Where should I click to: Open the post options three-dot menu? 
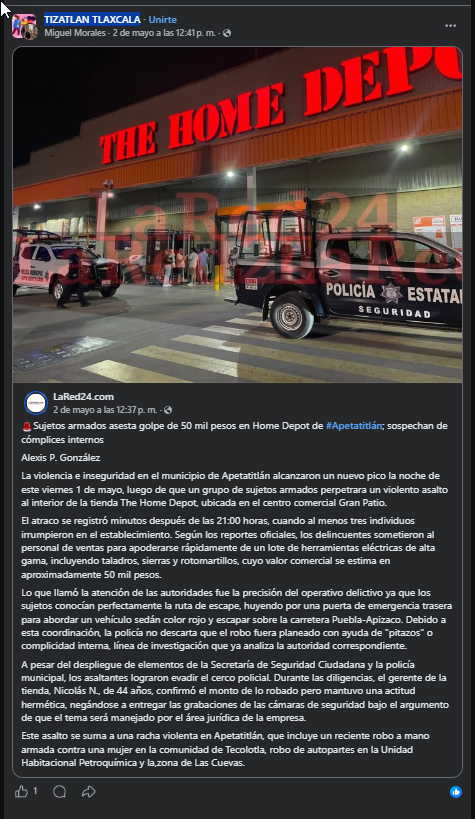[x=450, y=26]
